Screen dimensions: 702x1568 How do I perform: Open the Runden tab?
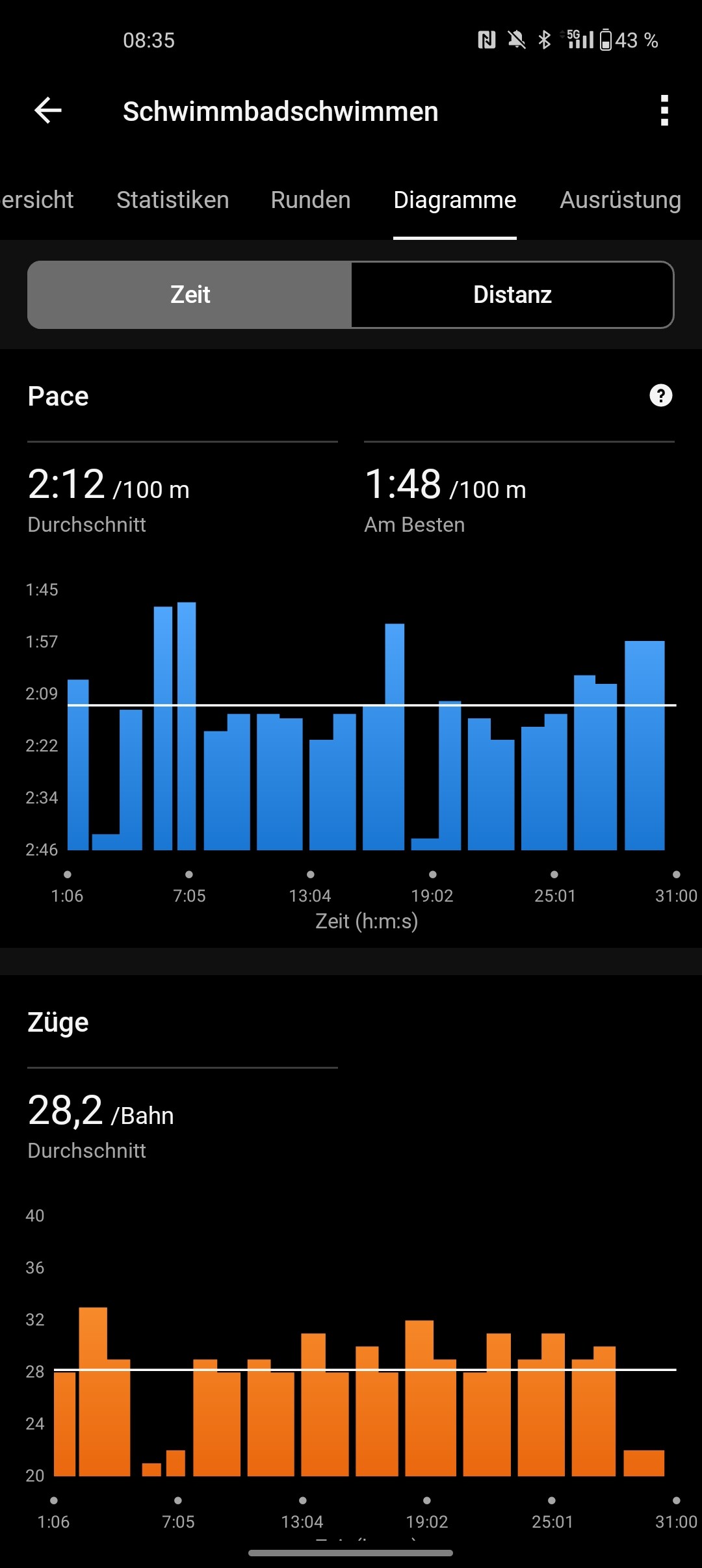pos(311,200)
